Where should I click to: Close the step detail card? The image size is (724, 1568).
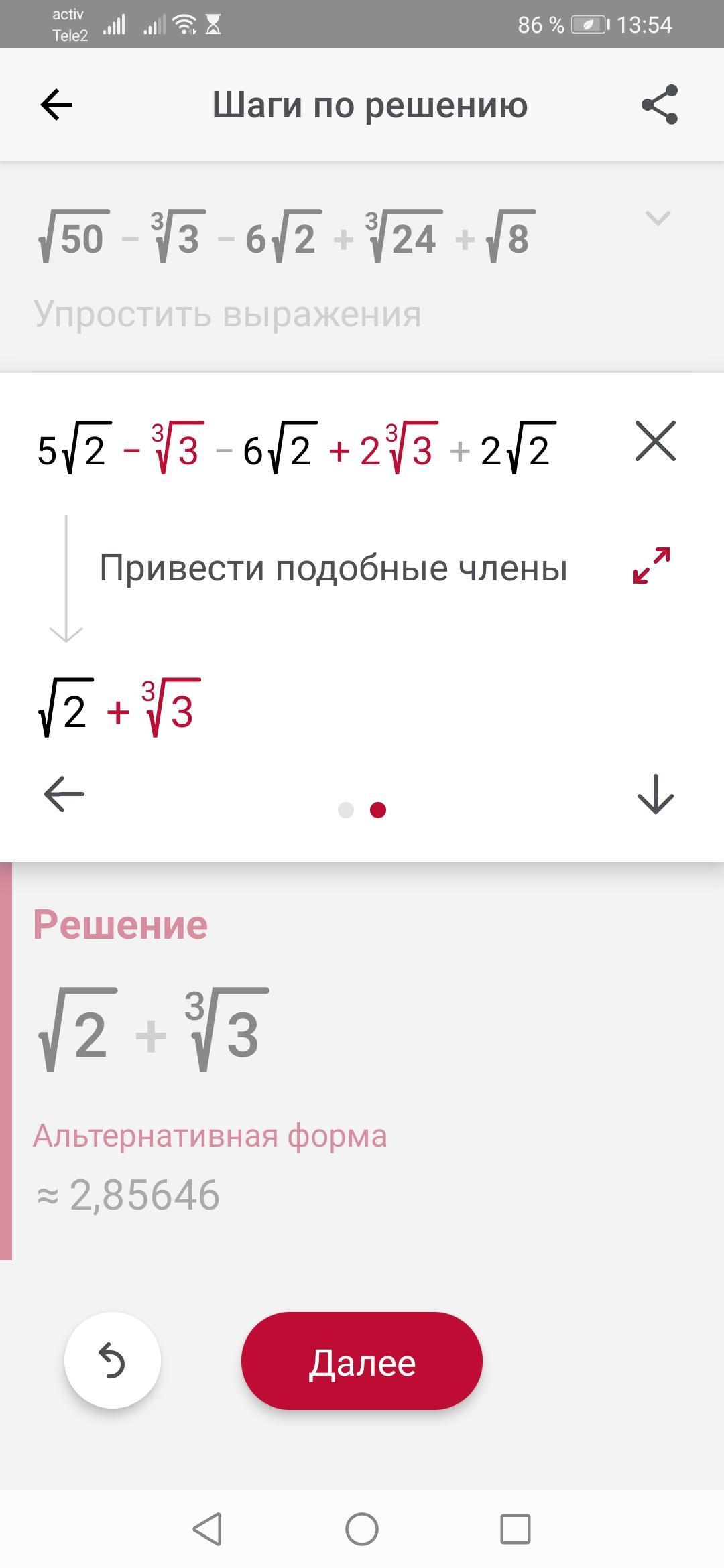pos(655,441)
